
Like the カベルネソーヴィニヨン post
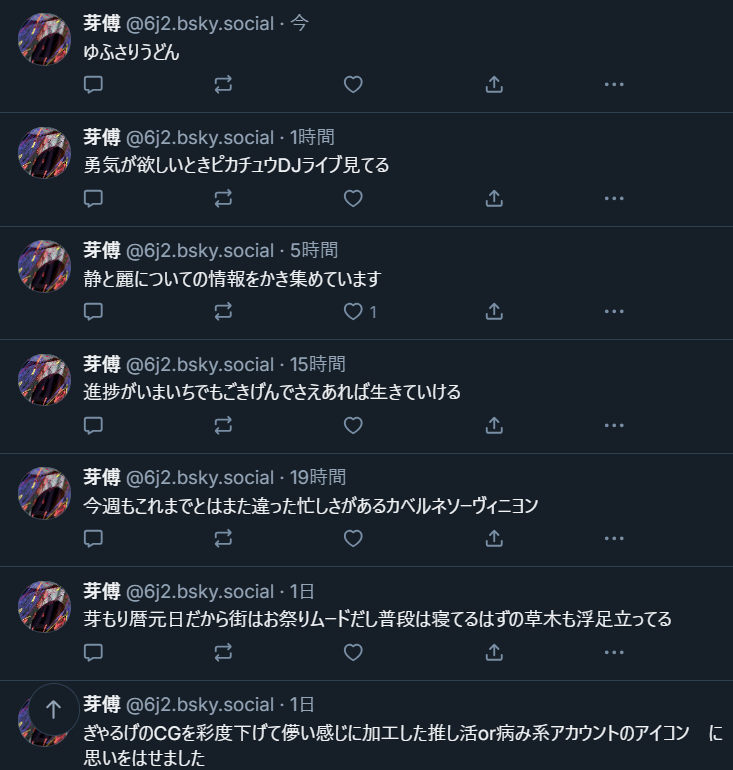click(x=353, y=539)
